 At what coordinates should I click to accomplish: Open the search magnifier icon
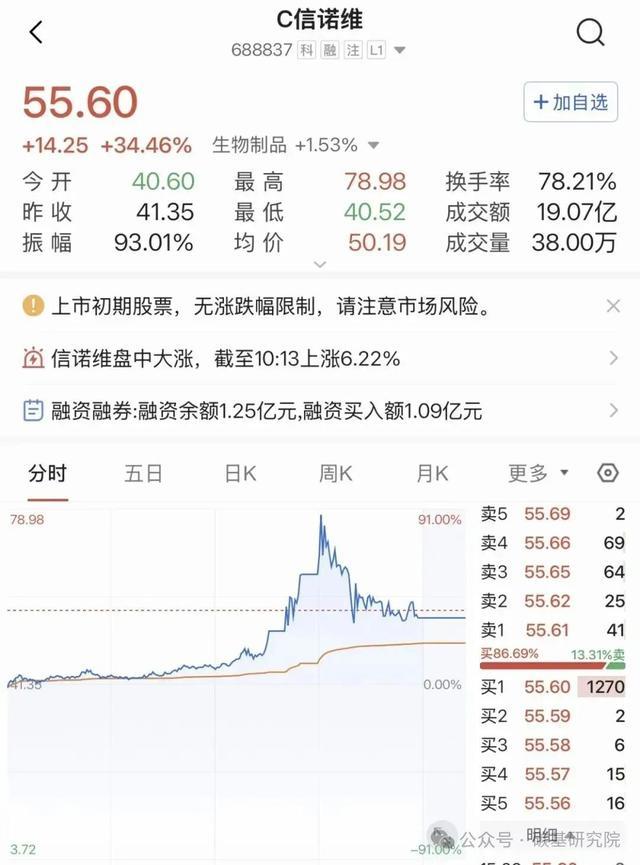[x=590, y=33]
